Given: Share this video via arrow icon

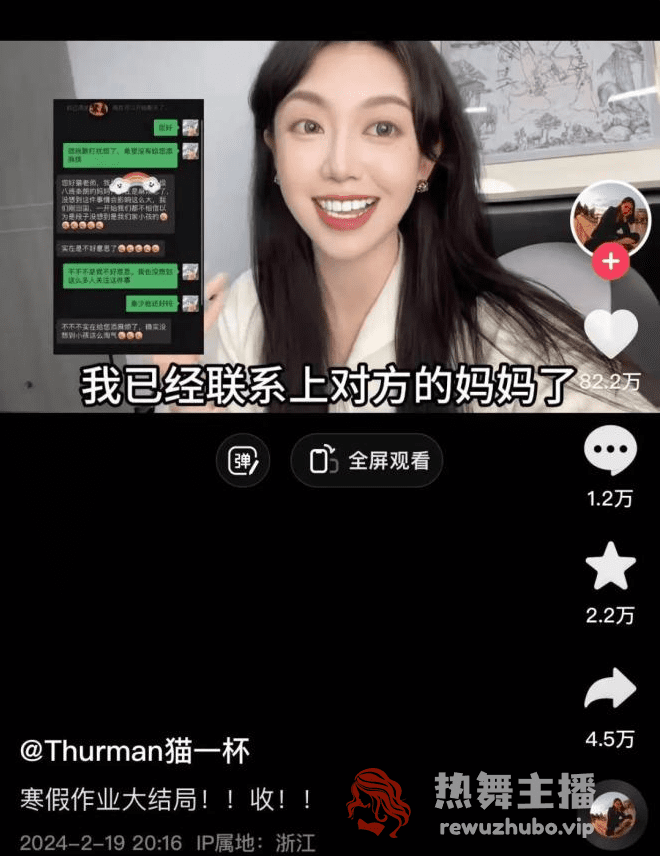Looking at the screenshot, I should point(610,690).
